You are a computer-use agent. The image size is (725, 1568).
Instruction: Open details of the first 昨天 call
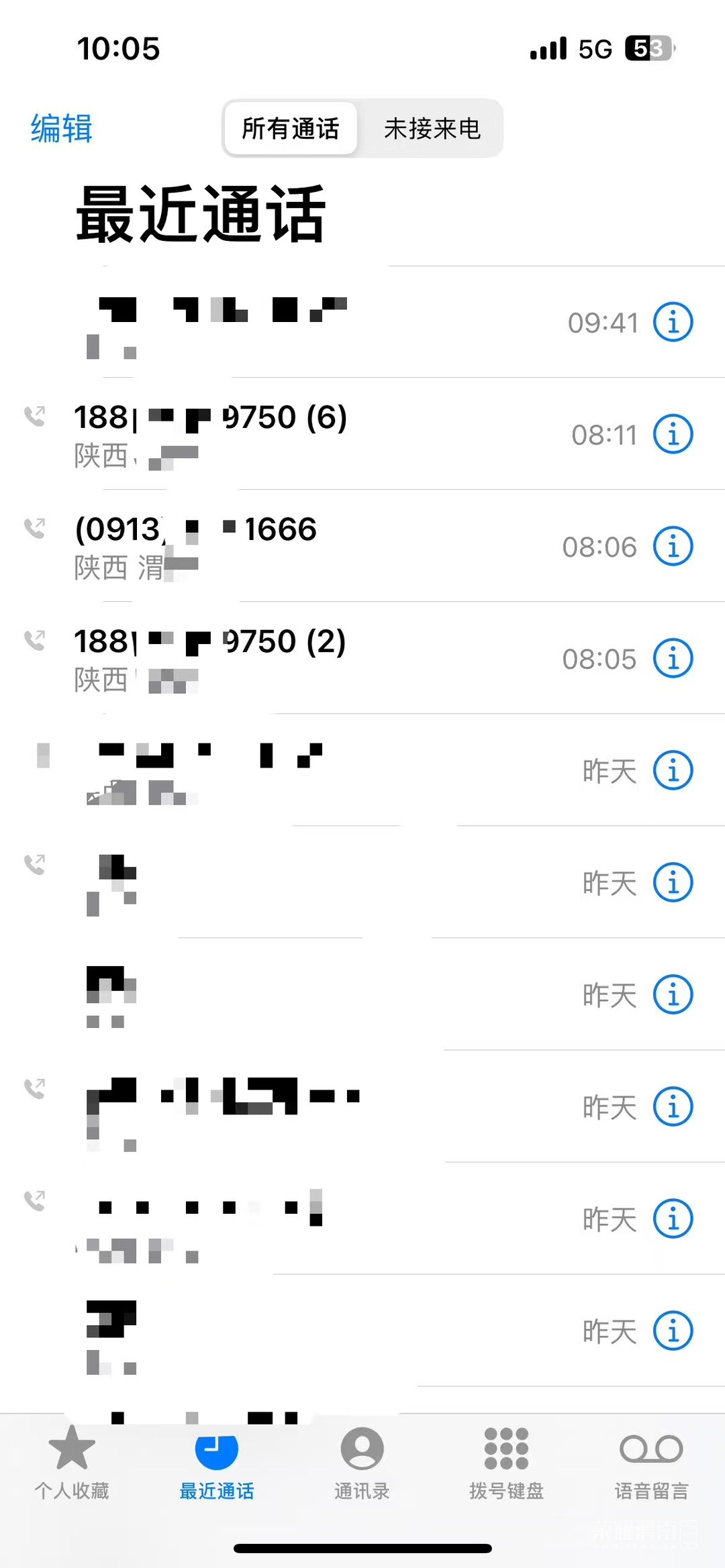click(673, 770)
